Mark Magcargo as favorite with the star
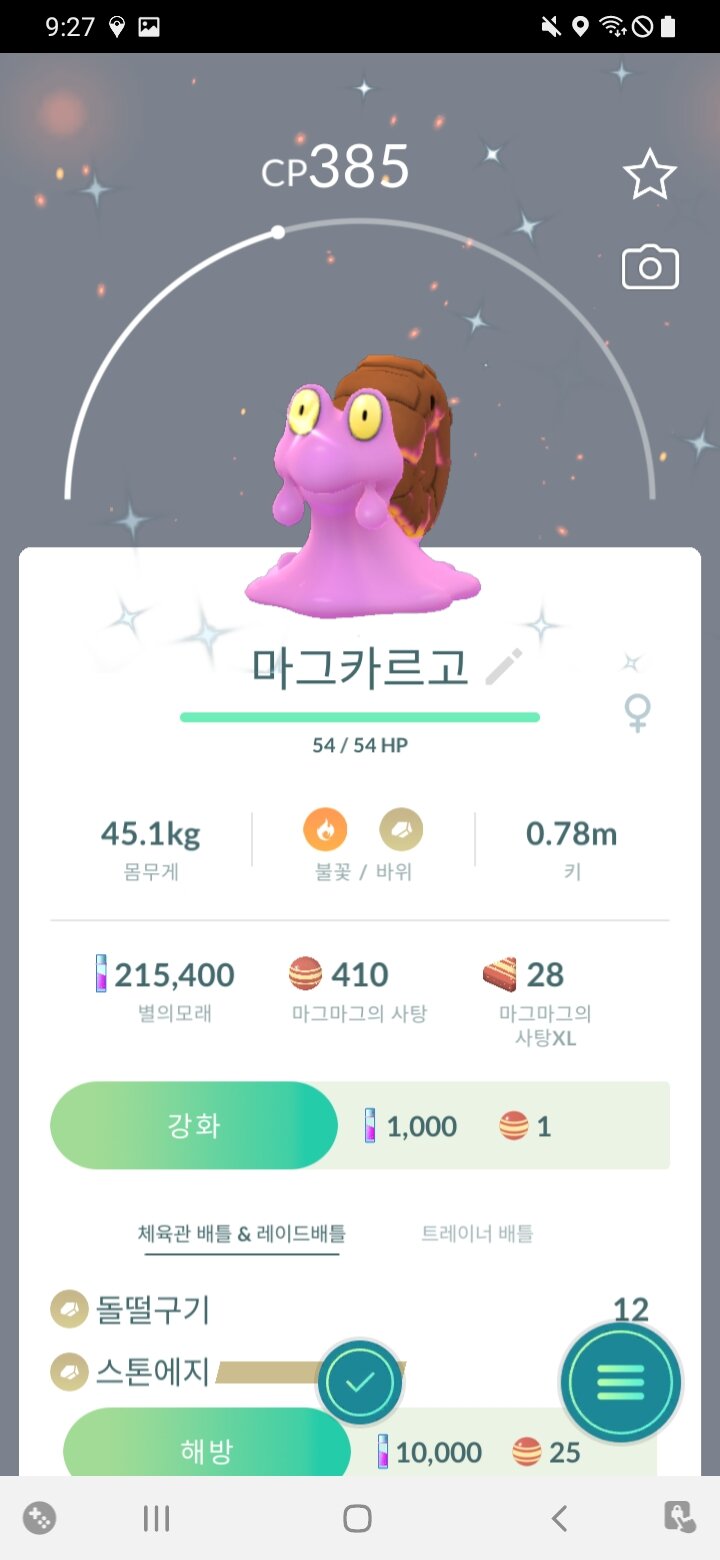The height and width of the screenshot is (1560, 720). 650,176
